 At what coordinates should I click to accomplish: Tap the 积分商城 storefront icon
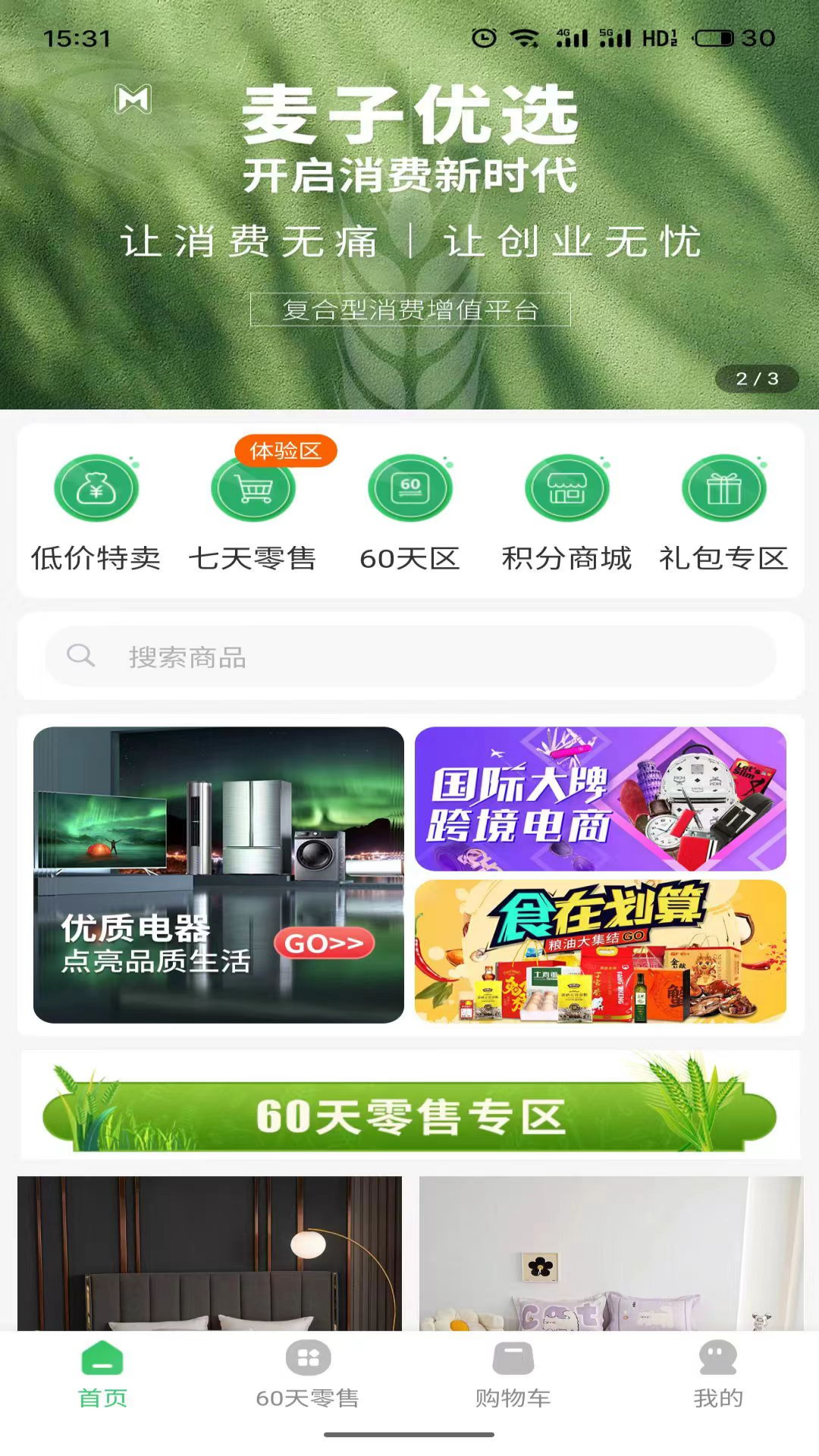pos(566,489)
